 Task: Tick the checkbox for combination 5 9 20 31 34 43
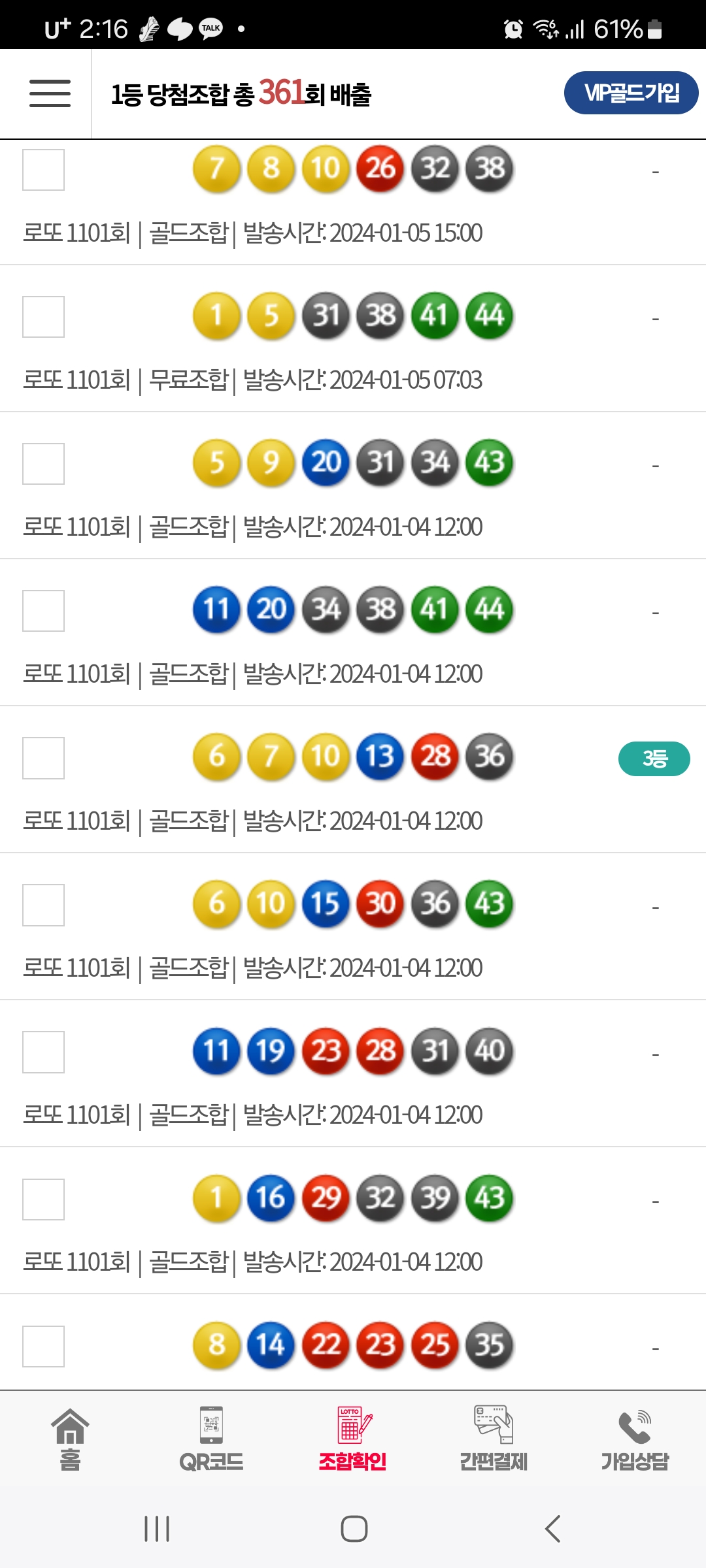[x=43, y=464]
